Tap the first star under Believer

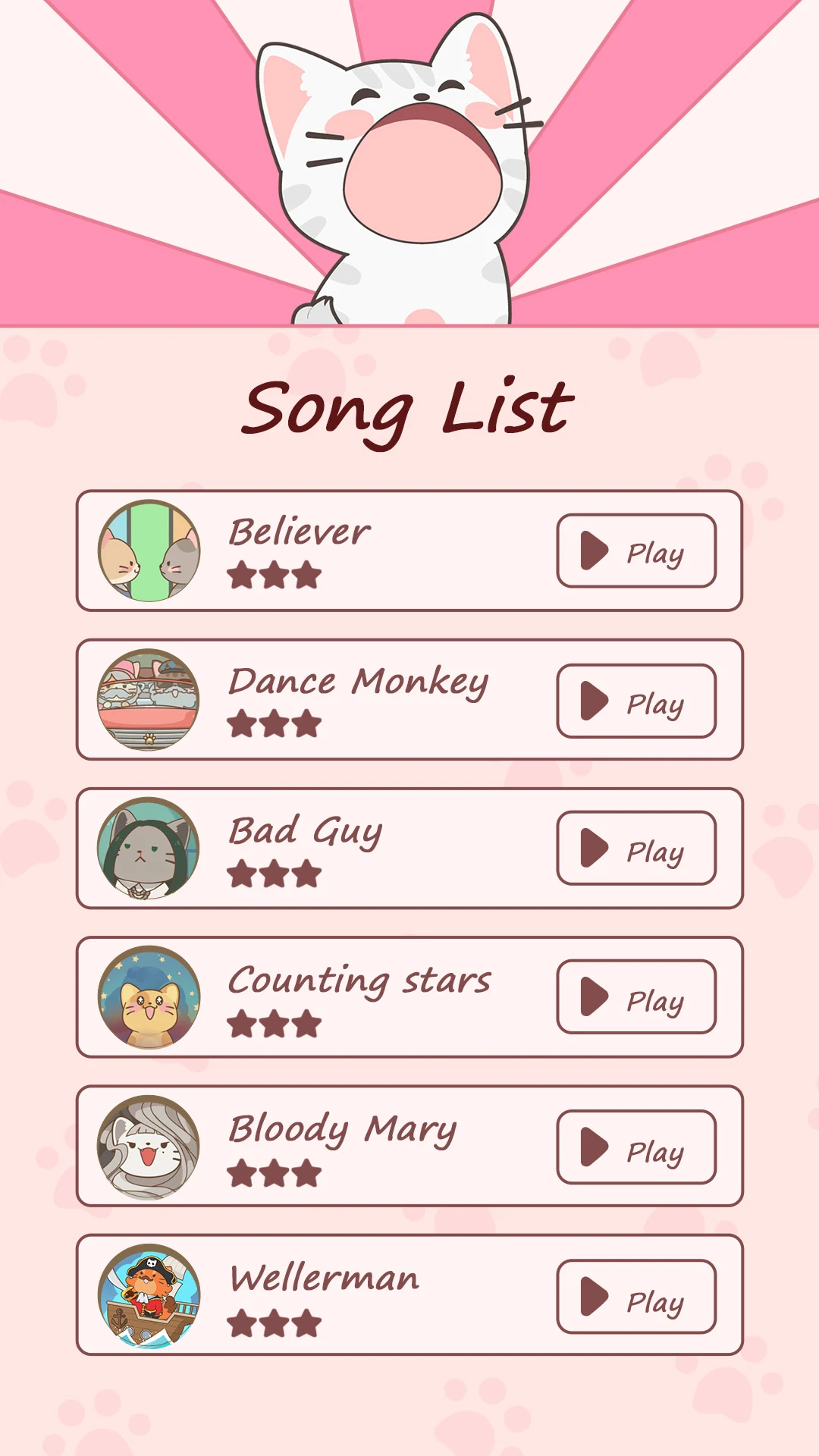(243, 574)
